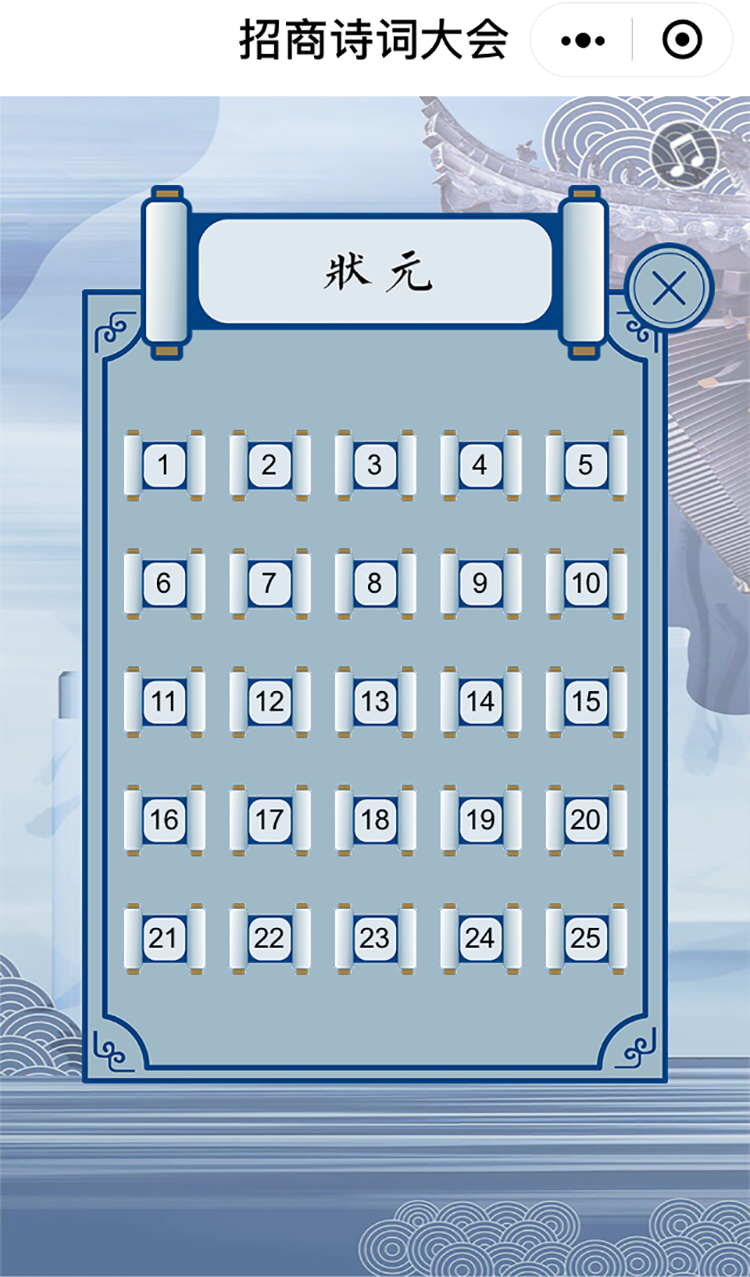The image size is (750, 1277).
Task: Close the 状元 level dialog
Action: click(669, 289)
